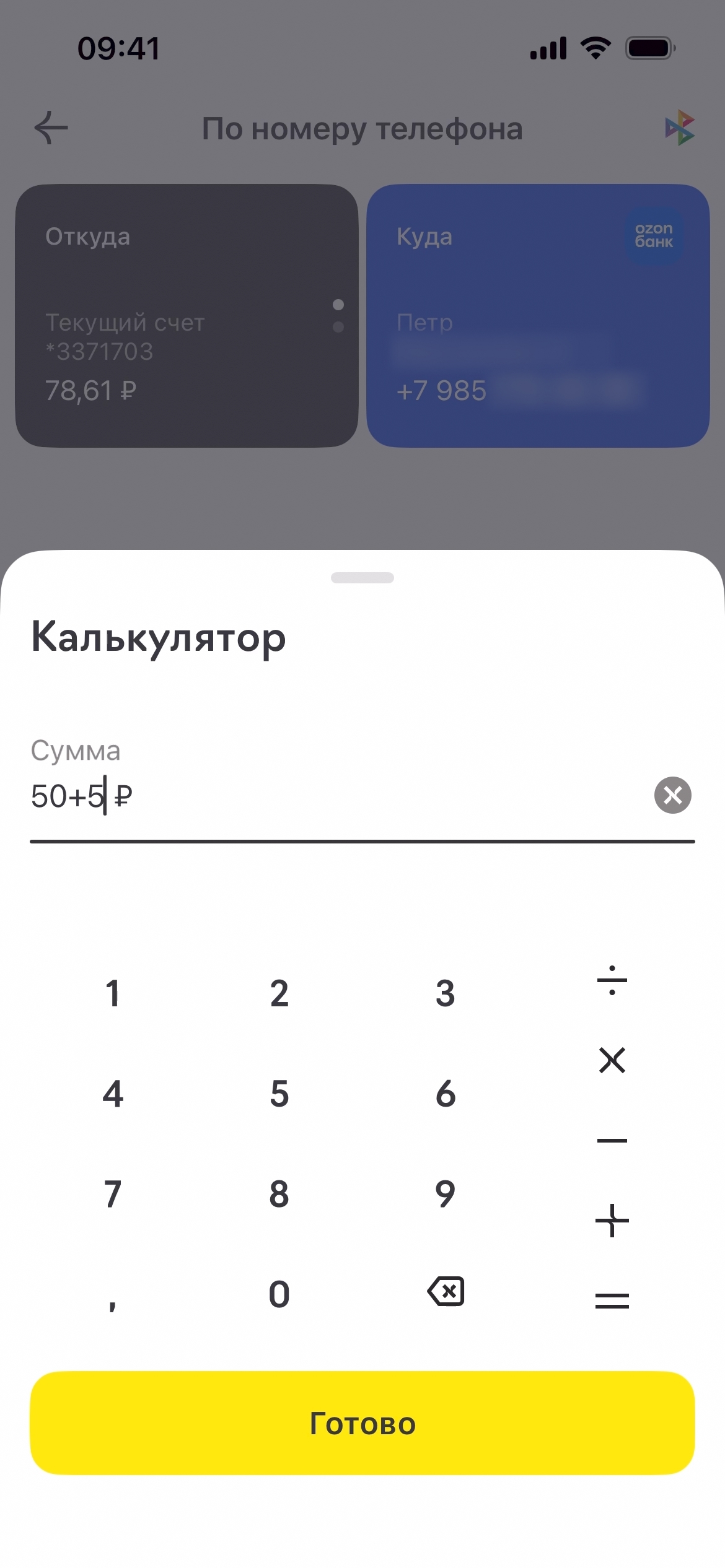Enter digit 4 on the calculator
The width and height of the screenshot is (725, 1568).
tap(113, 1094)
